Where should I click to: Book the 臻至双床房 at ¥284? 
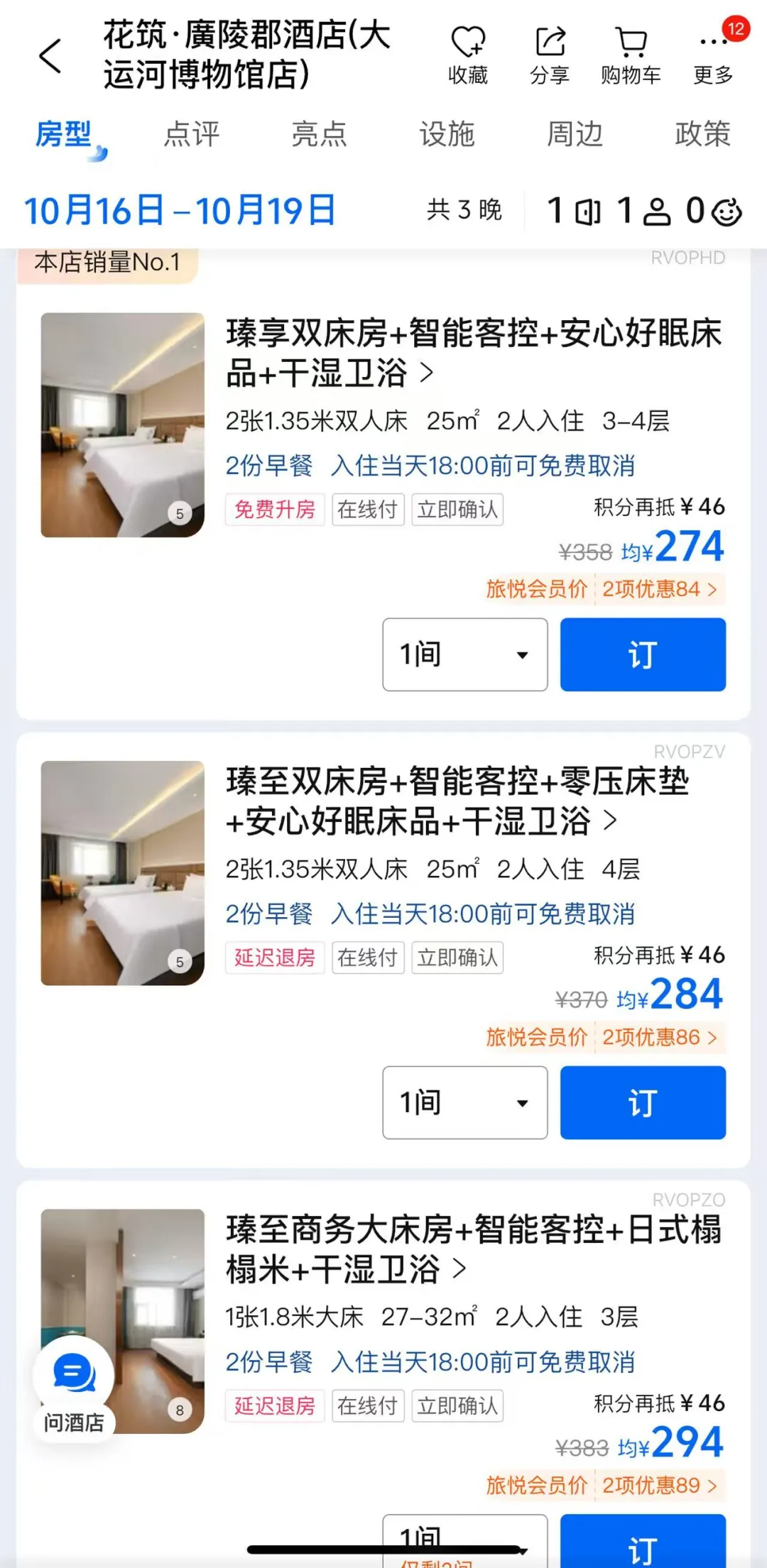click(x=643, y=1102)
